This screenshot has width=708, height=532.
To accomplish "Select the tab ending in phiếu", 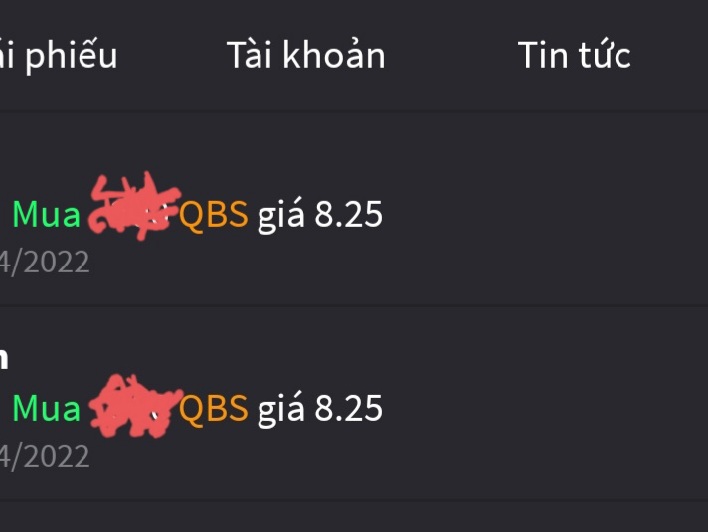I will [x=60, y=56].
